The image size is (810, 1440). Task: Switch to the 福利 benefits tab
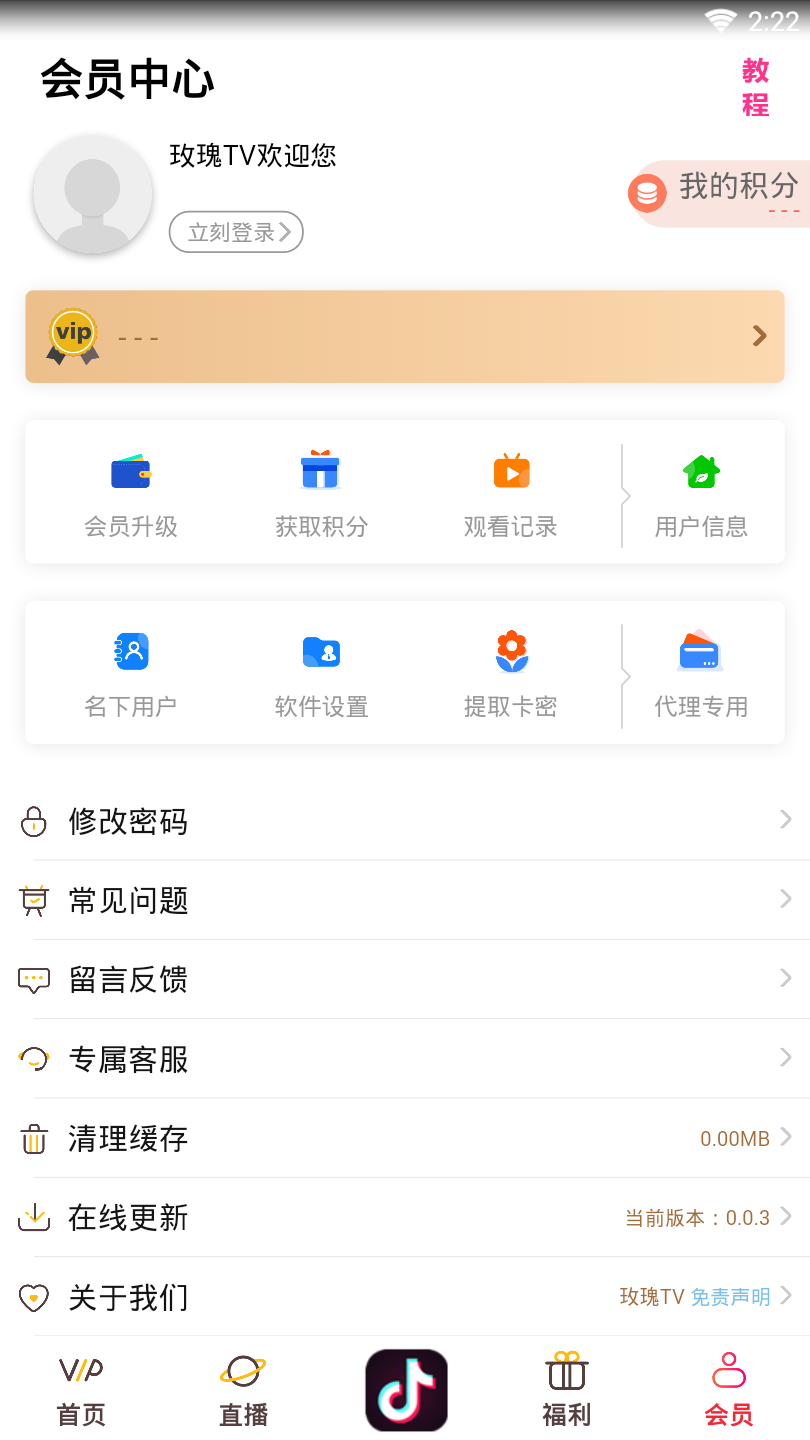coord(567,1392)
